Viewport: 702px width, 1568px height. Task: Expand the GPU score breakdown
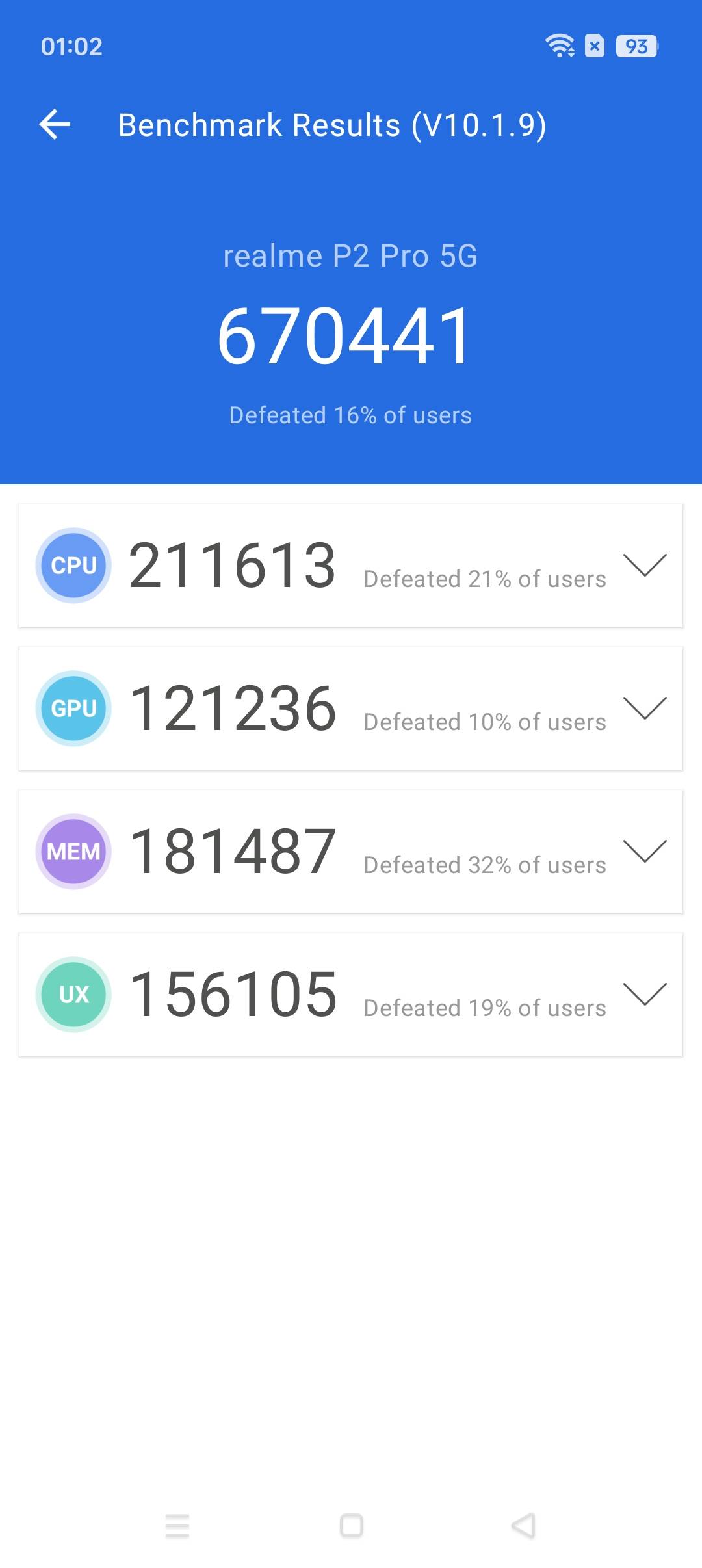644,708
